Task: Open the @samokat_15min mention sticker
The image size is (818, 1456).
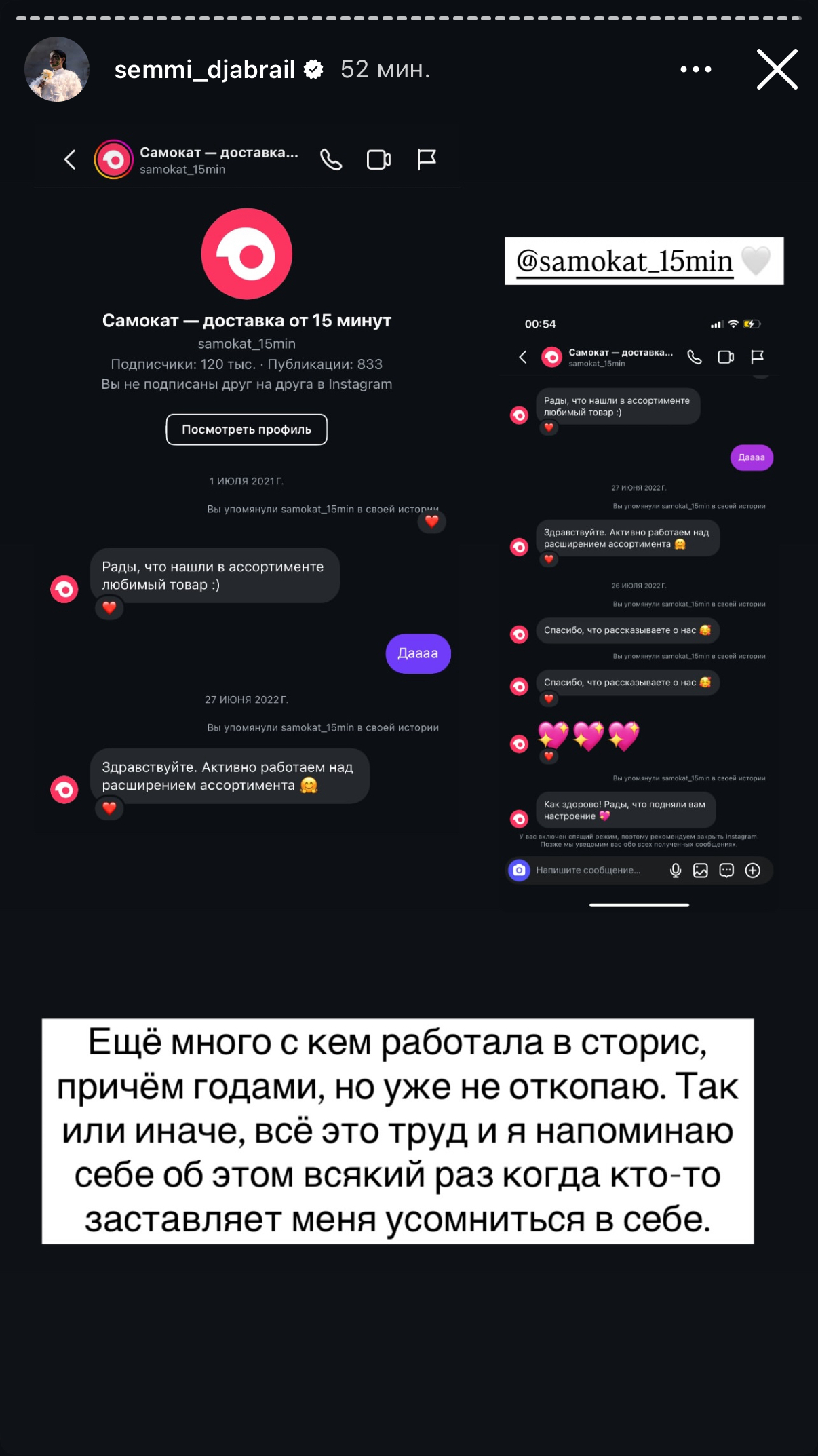Action: click(644, 261)
